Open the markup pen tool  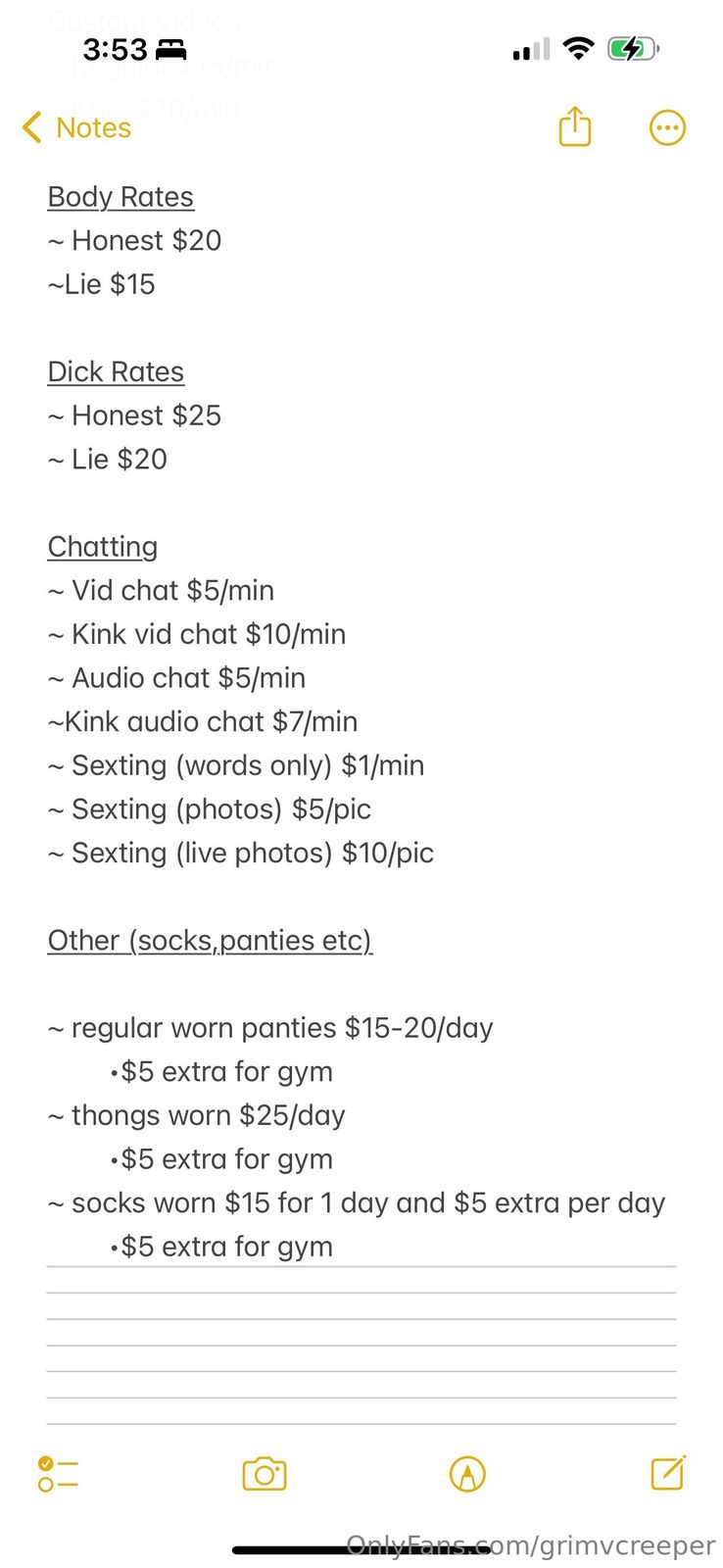click(467, 1474)
